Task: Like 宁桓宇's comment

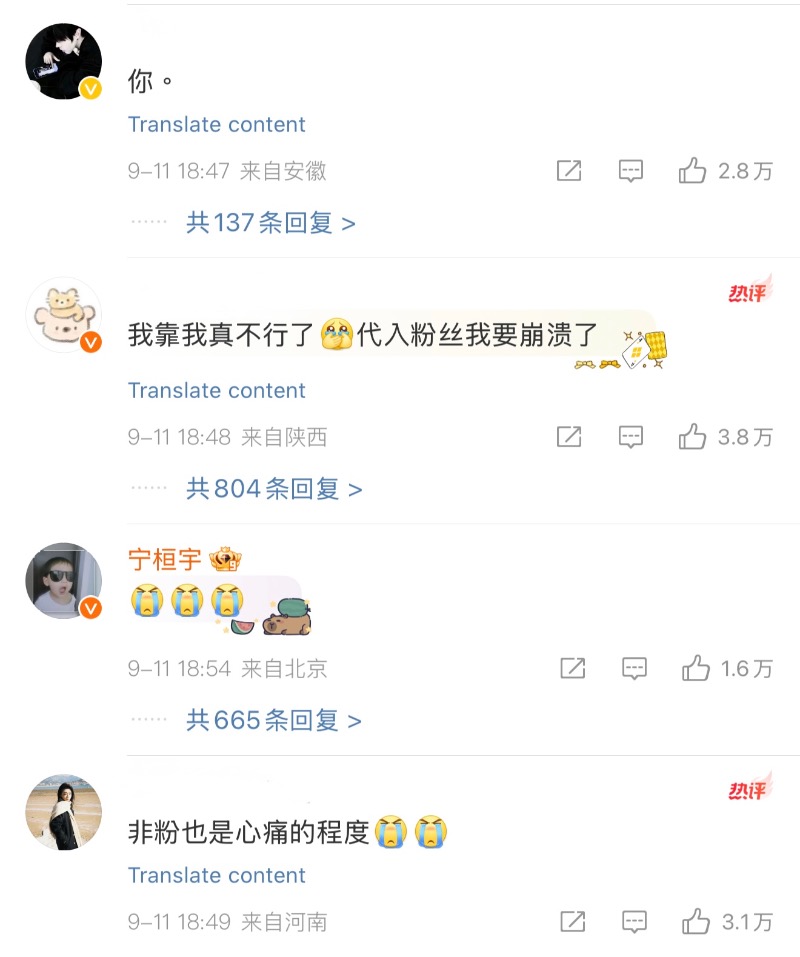Action: [696, 668]
